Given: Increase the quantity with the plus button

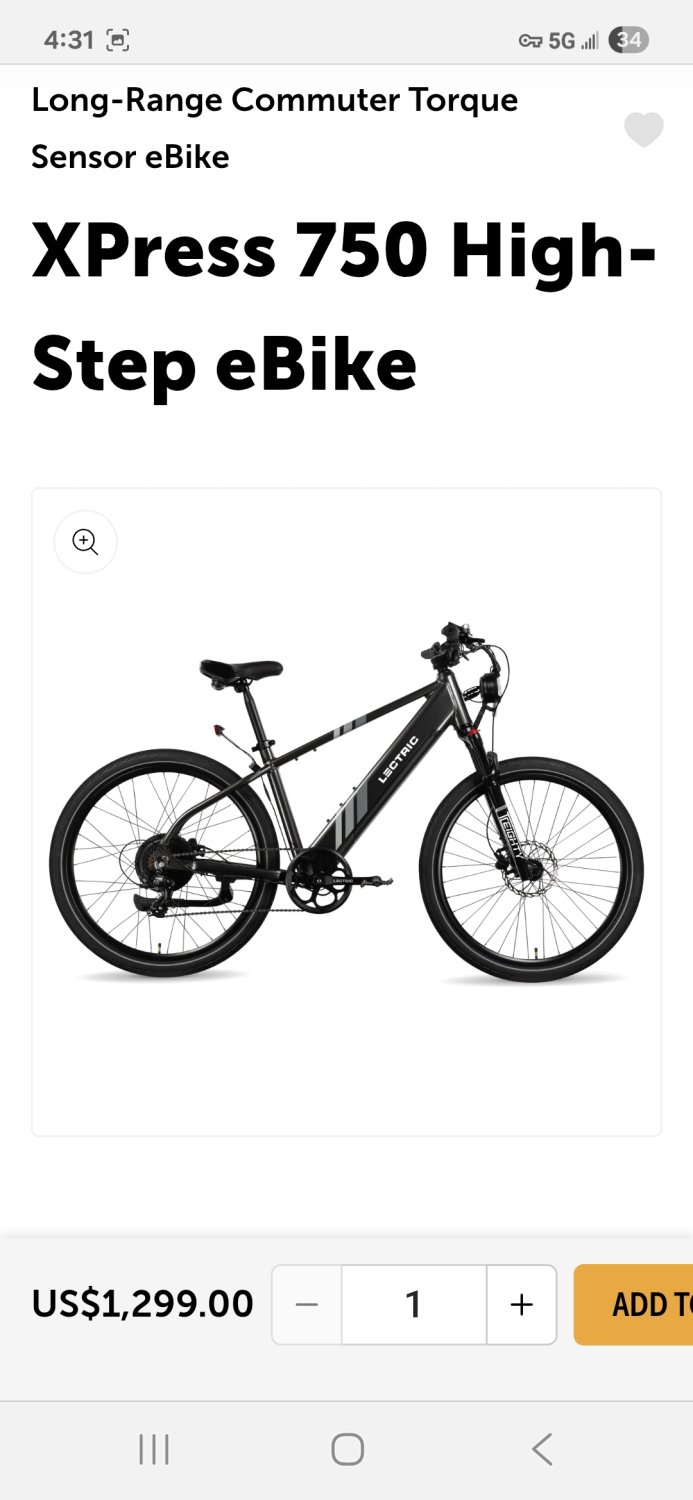Looking at the screenshot, I should click(521, 1305).
